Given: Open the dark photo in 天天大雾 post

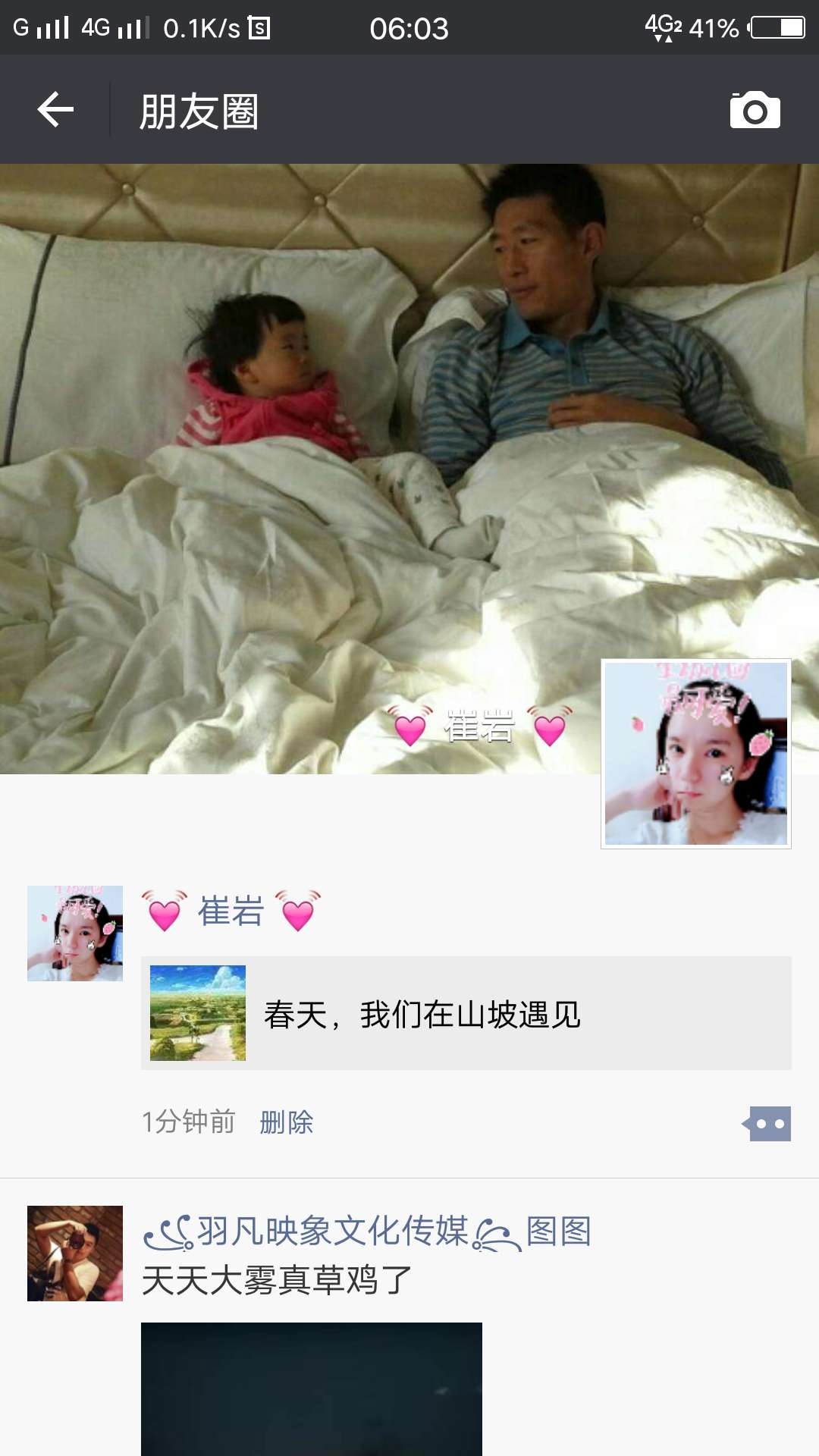Looking at the screenshot, I should [311, 1388].
